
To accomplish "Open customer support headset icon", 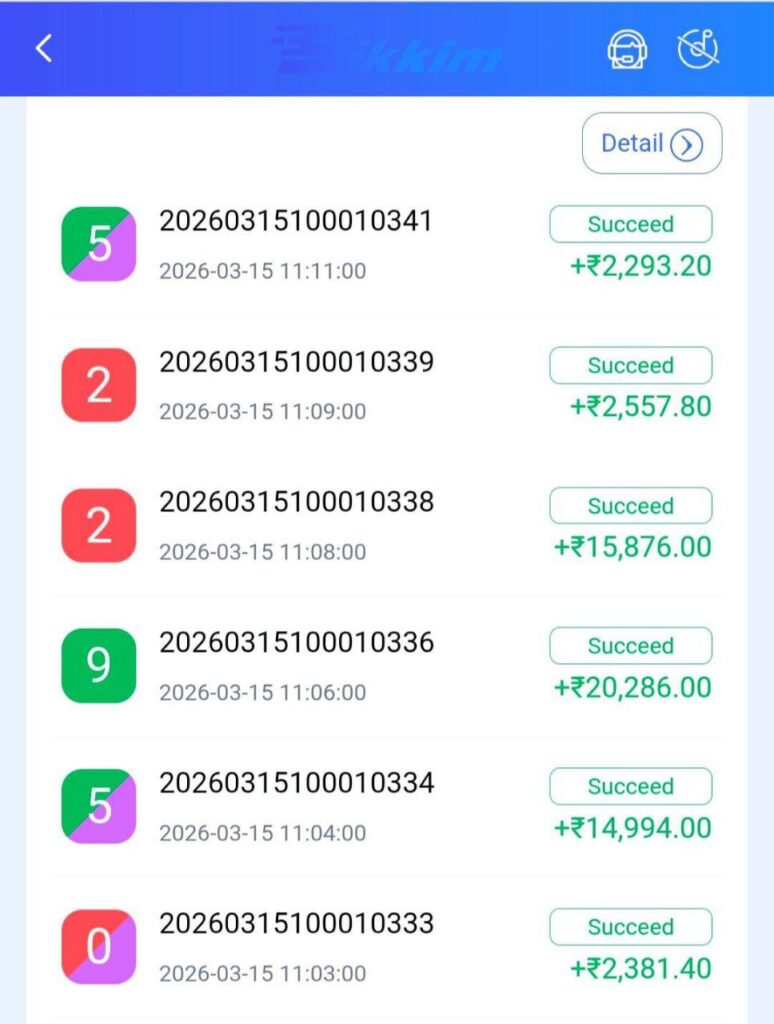I will click(627, 49).
